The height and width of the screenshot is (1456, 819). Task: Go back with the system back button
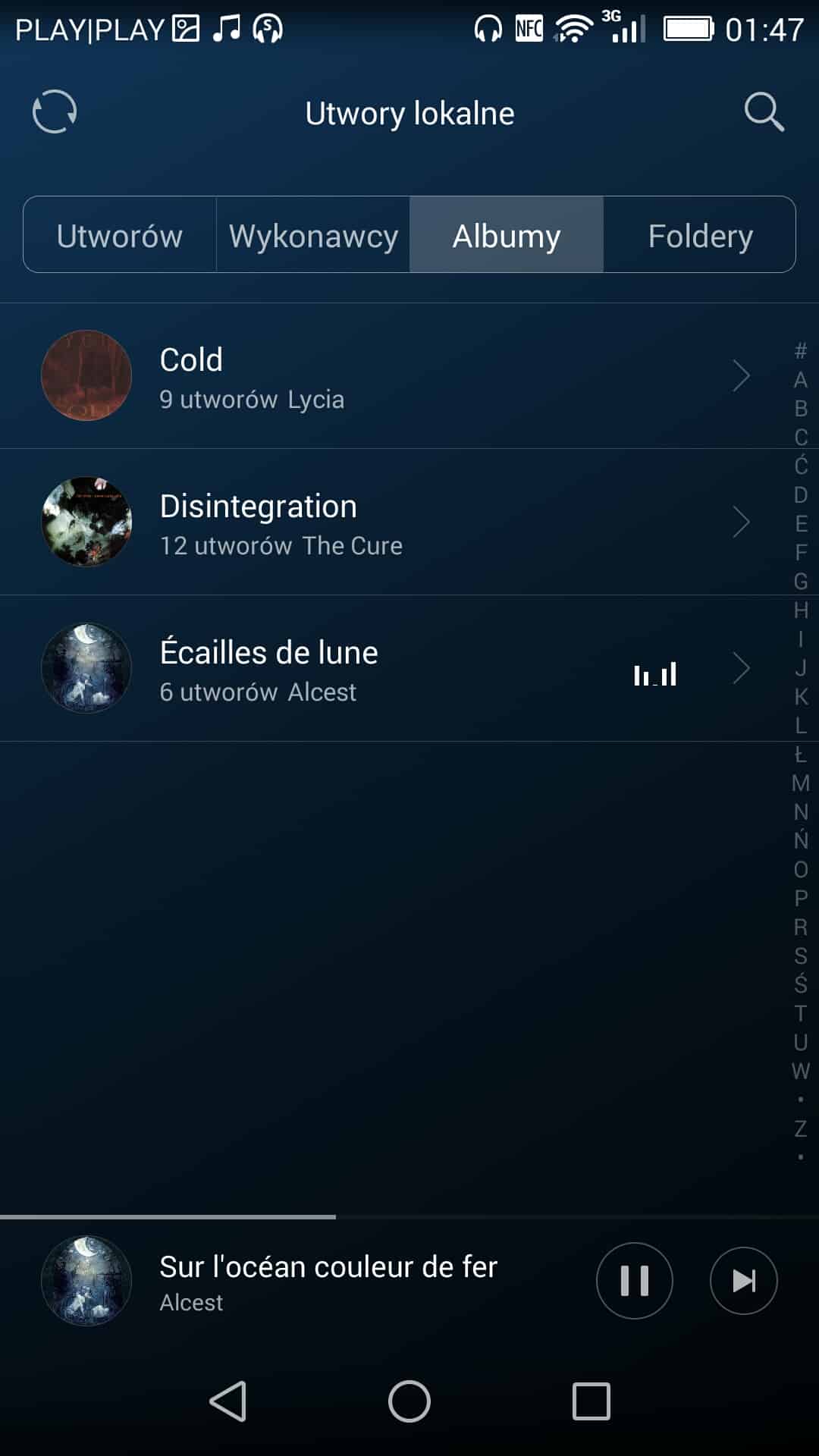[x=228, y=1401]
